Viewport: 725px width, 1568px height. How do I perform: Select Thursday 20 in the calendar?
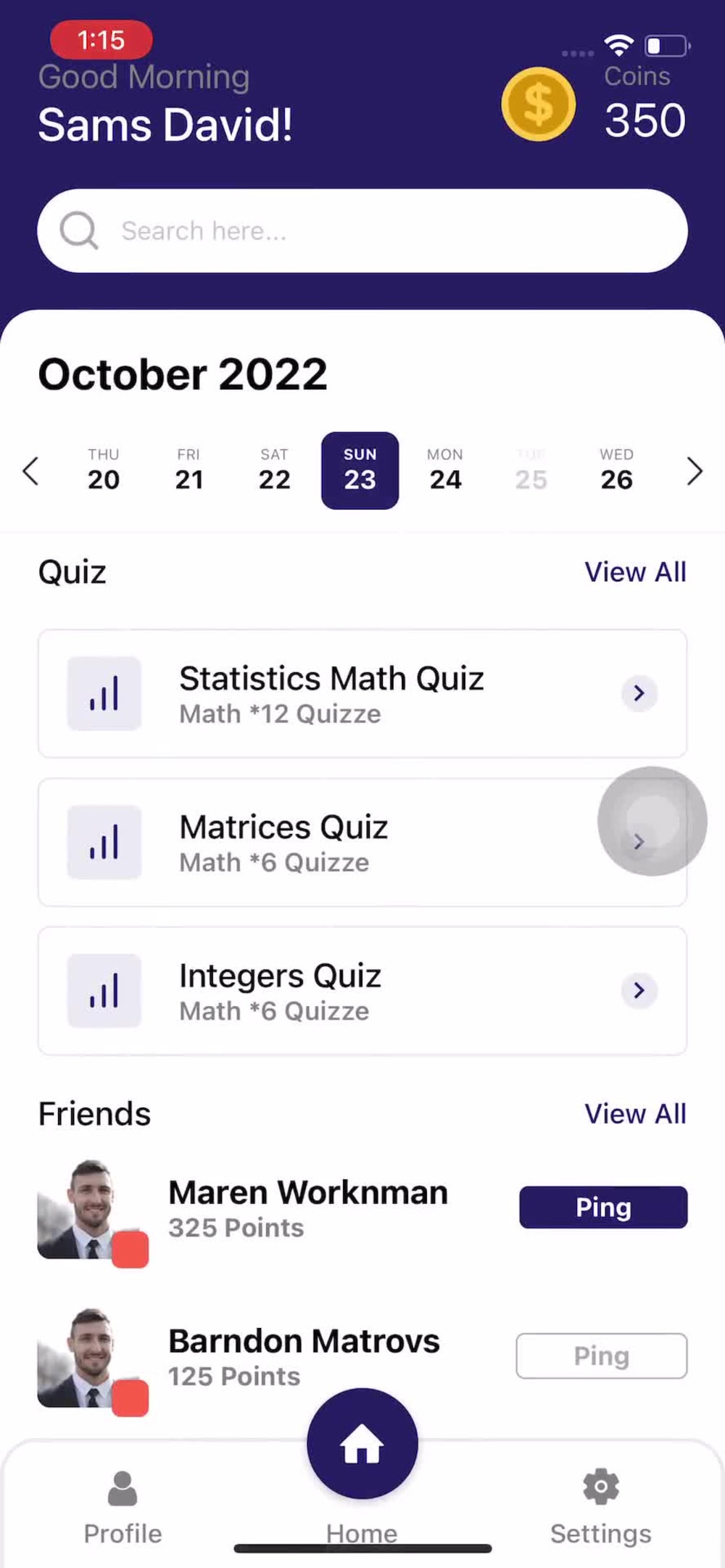tap(104, 471)
